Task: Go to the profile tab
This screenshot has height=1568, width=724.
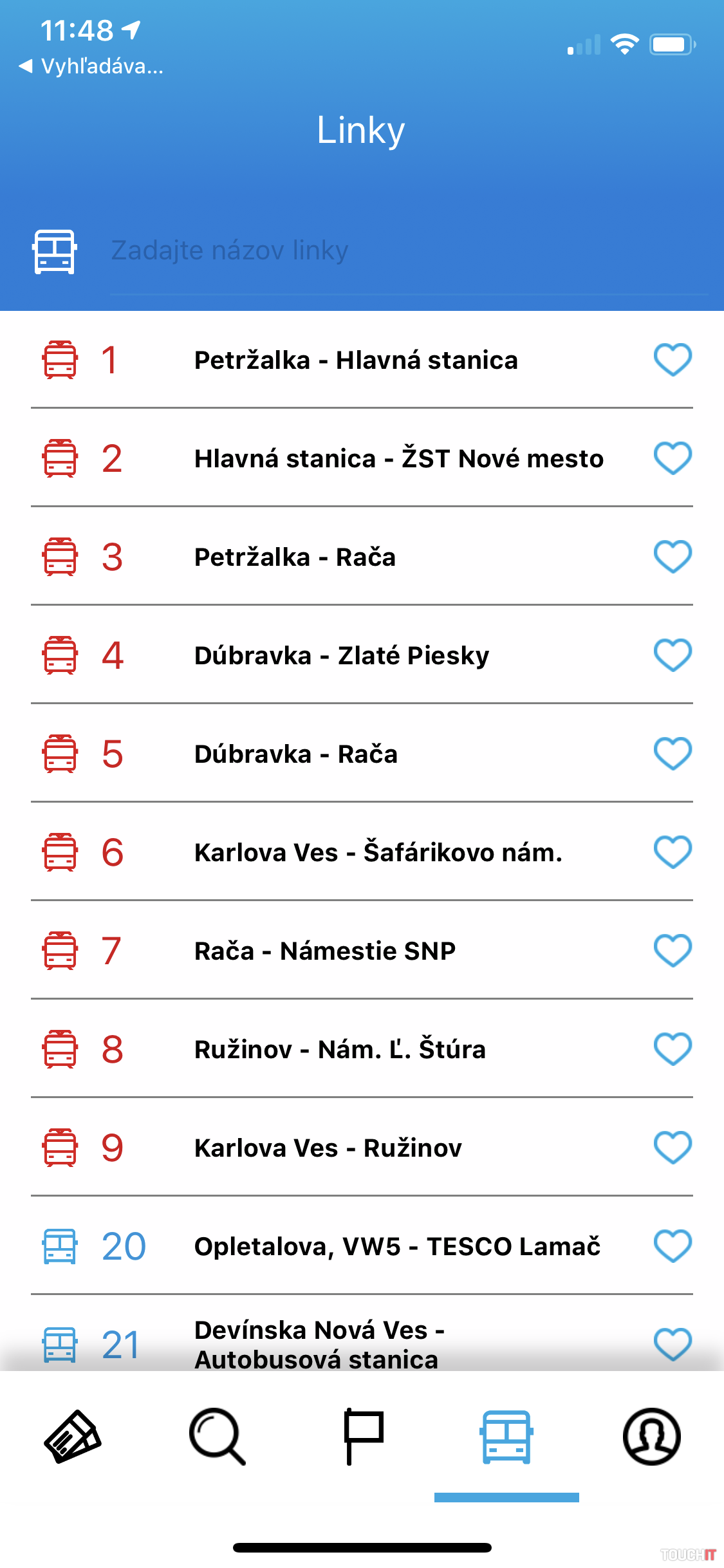Action: point(651,1437)
